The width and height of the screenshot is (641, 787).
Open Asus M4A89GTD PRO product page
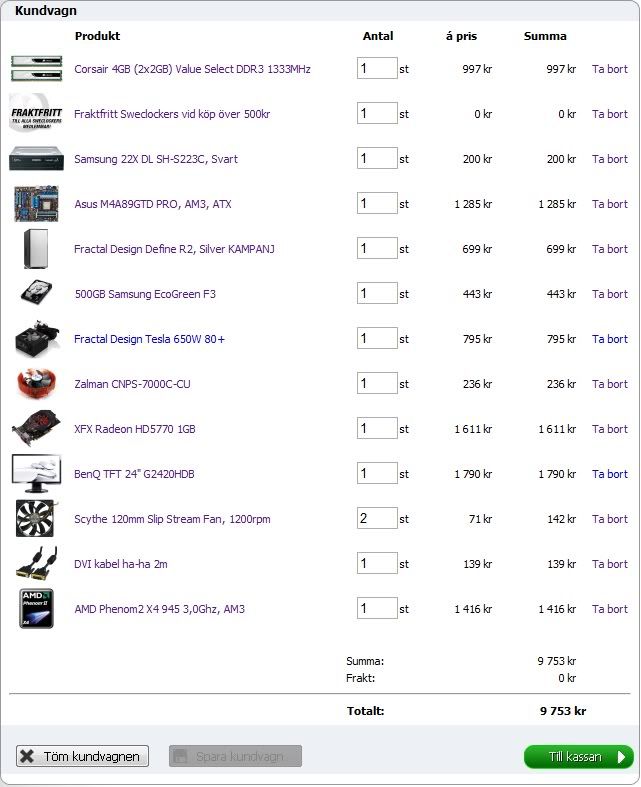(x=152, y=204)
